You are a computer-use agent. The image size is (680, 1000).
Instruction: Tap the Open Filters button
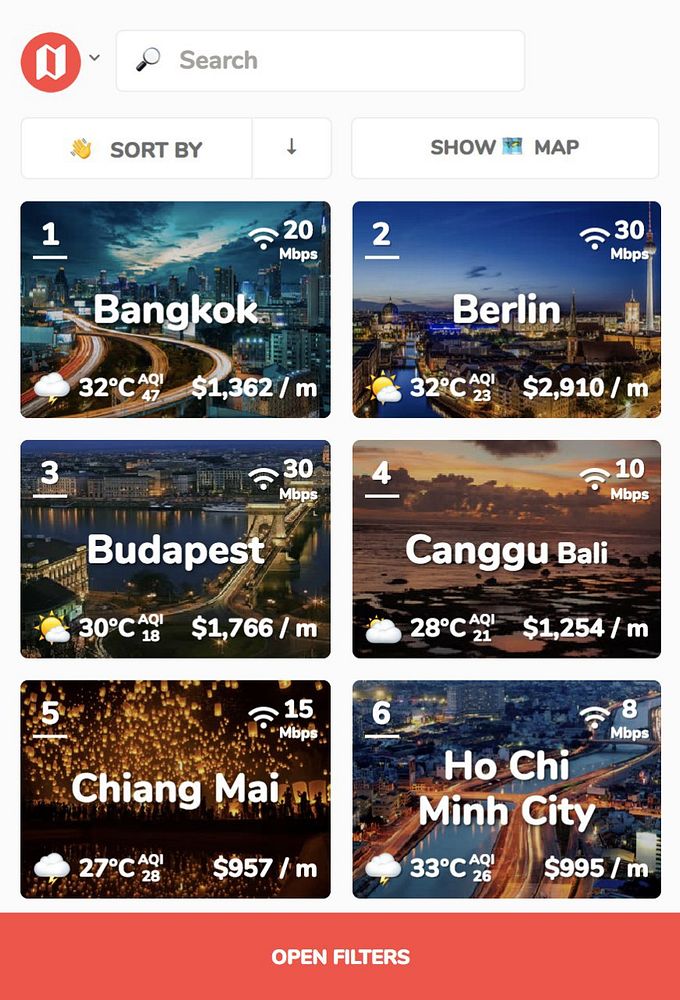click(x=340, y=956)
